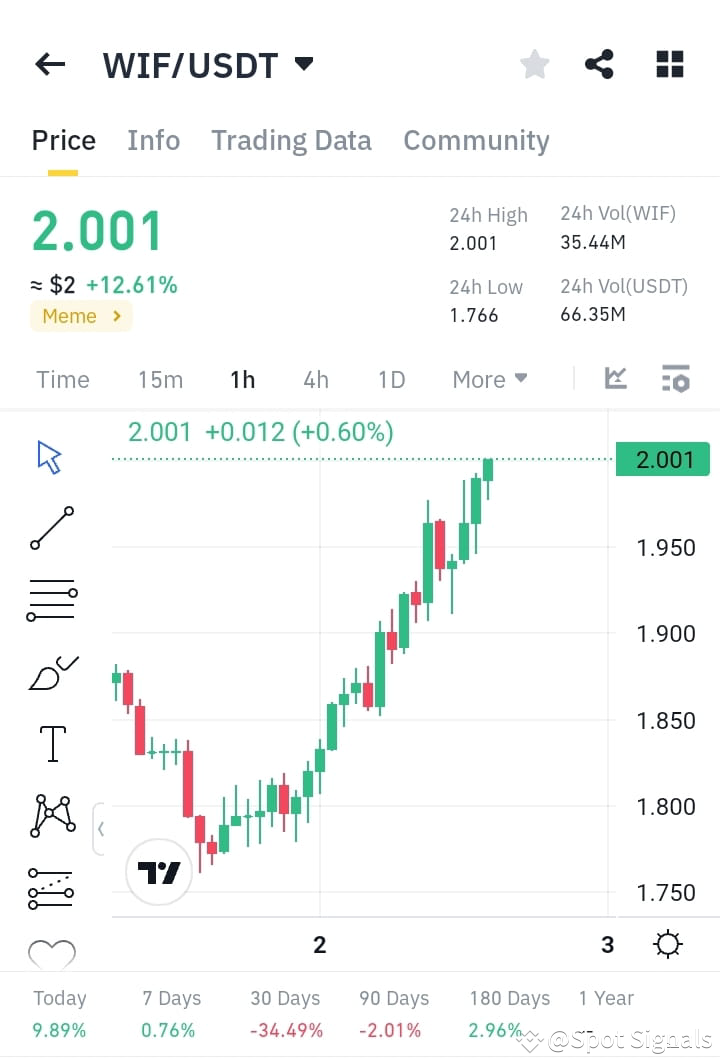Navigate back with the arrow button
This screenshot has height=1062, width=720.
pyautogui.click(x=48, y=64)
